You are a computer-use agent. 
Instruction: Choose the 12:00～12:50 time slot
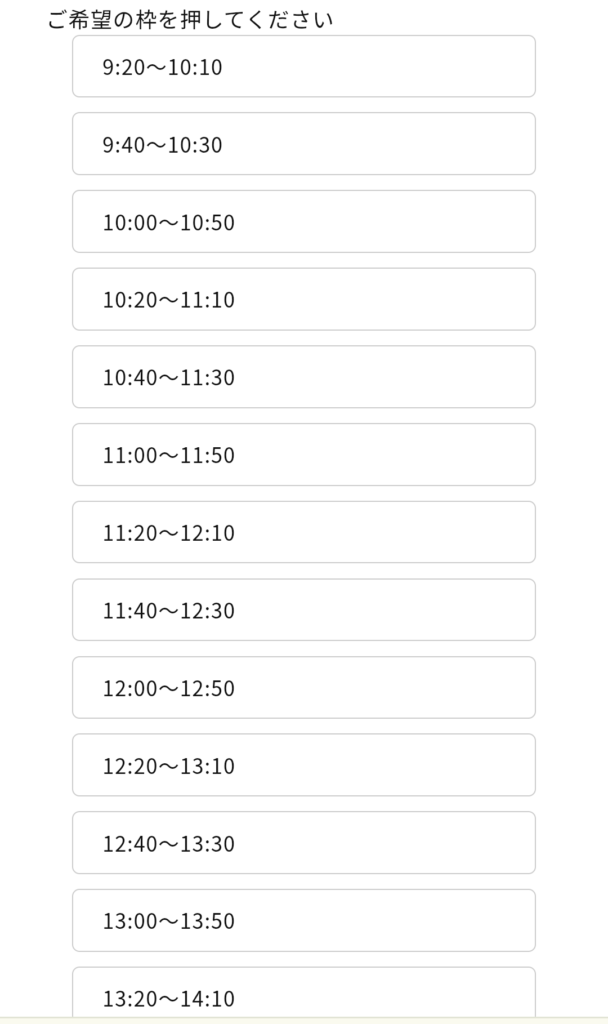pos(304,688)
